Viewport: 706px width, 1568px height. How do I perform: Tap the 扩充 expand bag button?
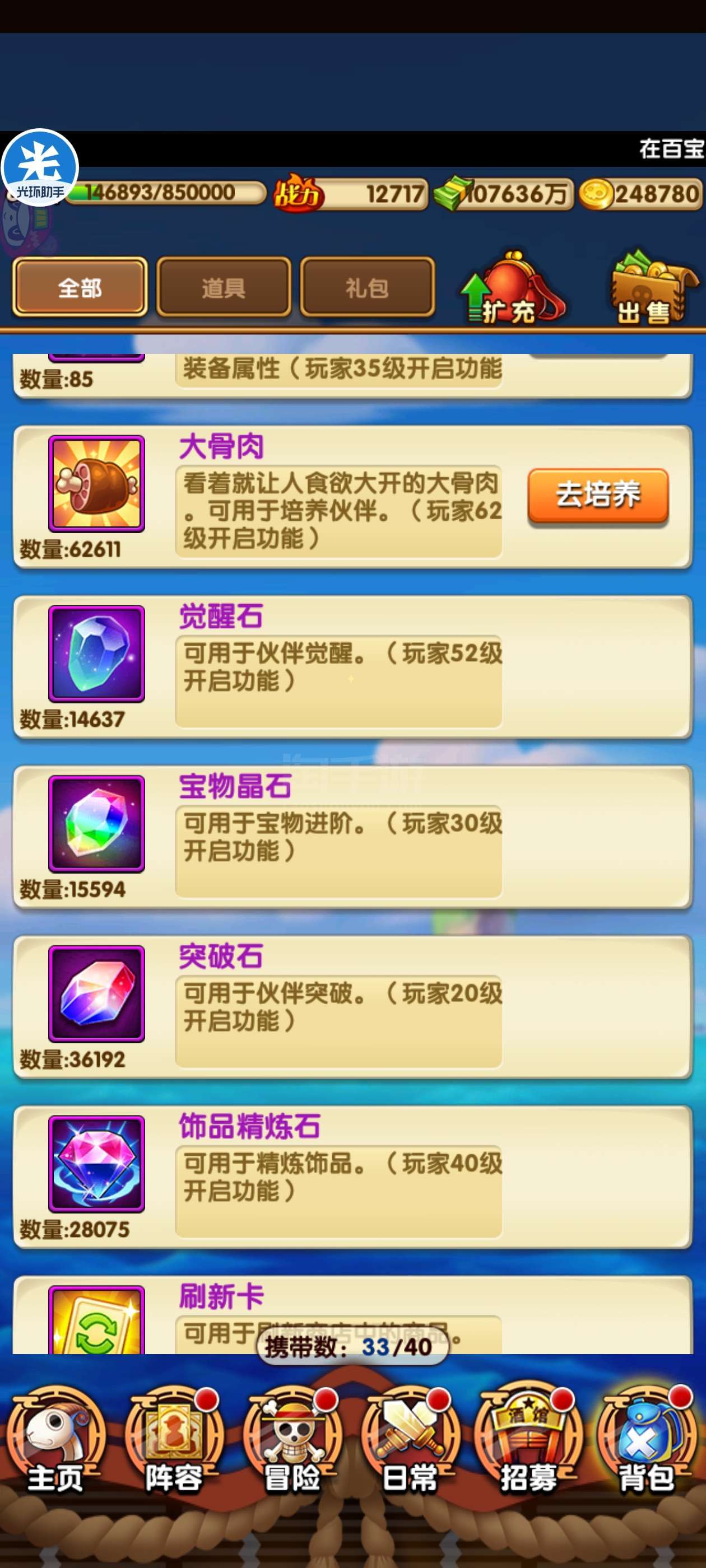point(510,287)
